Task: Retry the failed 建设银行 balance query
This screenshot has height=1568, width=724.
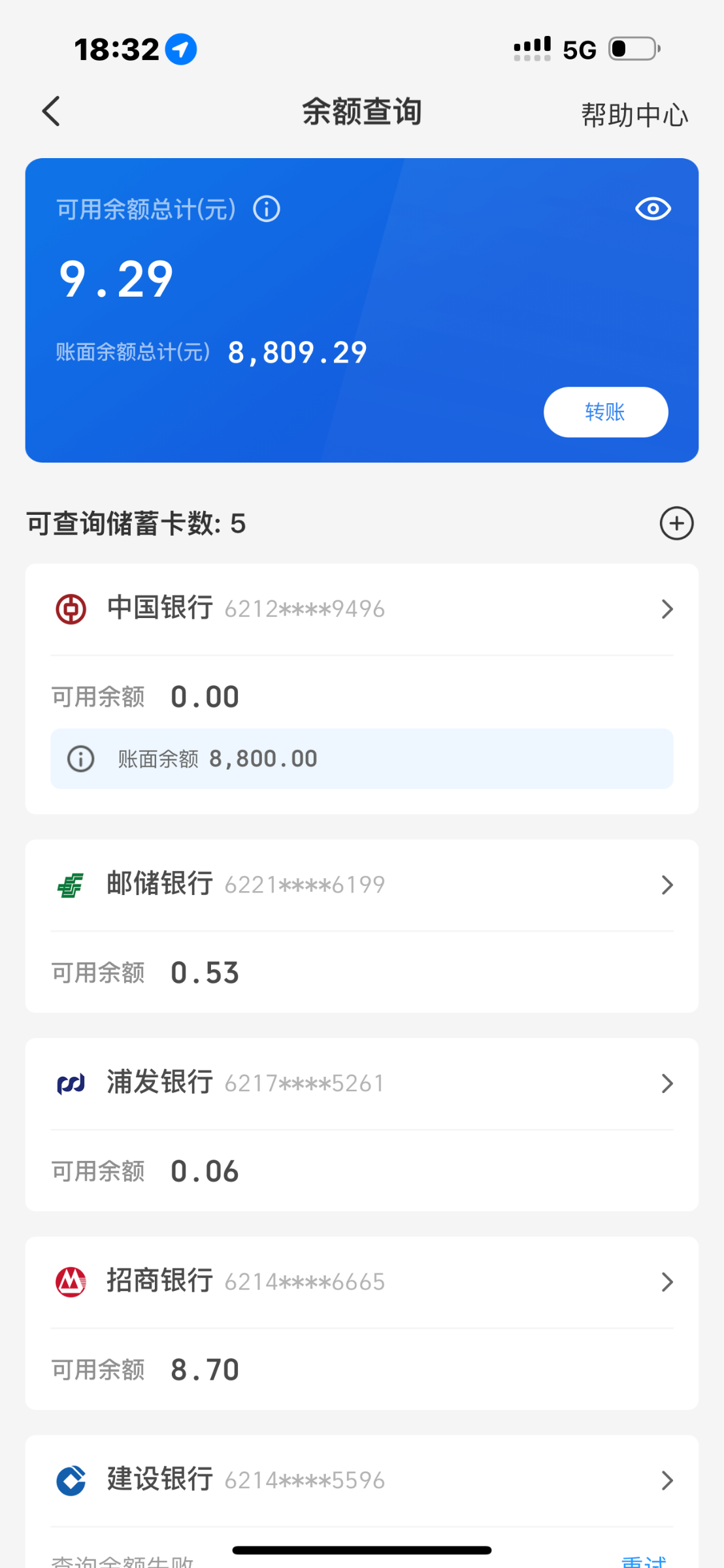Action: 644,1561
